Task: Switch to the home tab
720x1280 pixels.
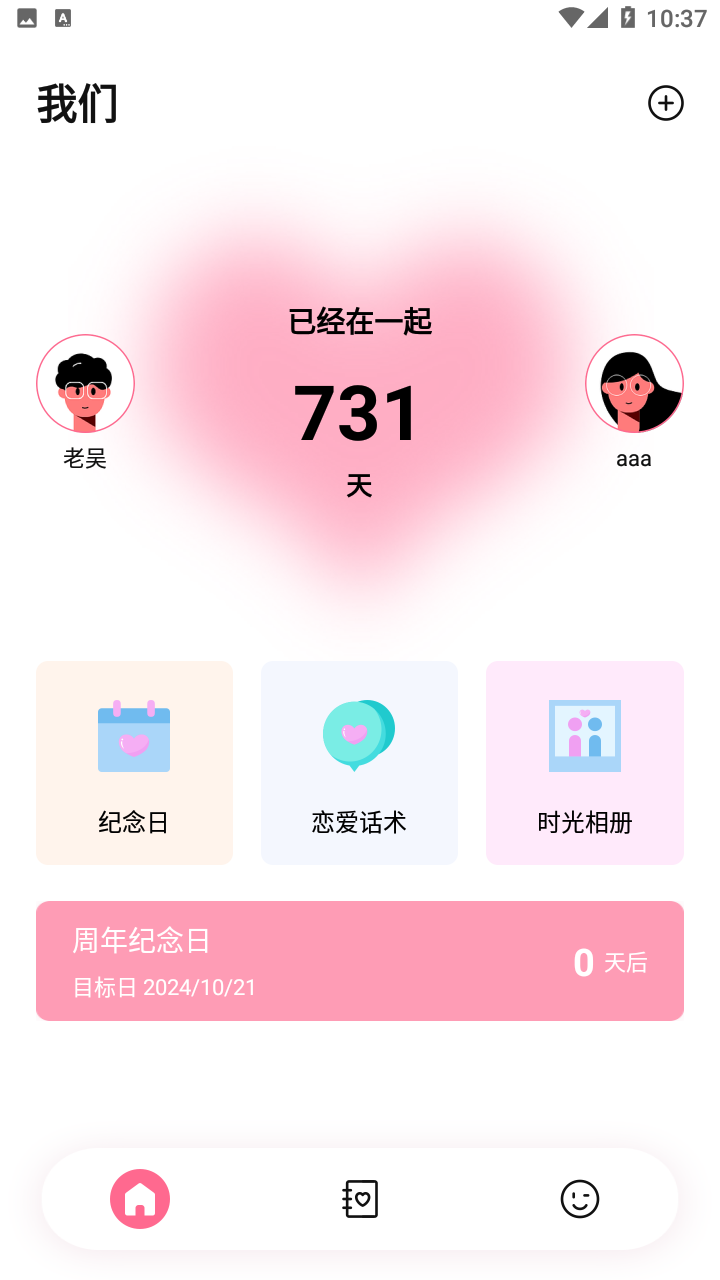Action: coord(140,1199)
